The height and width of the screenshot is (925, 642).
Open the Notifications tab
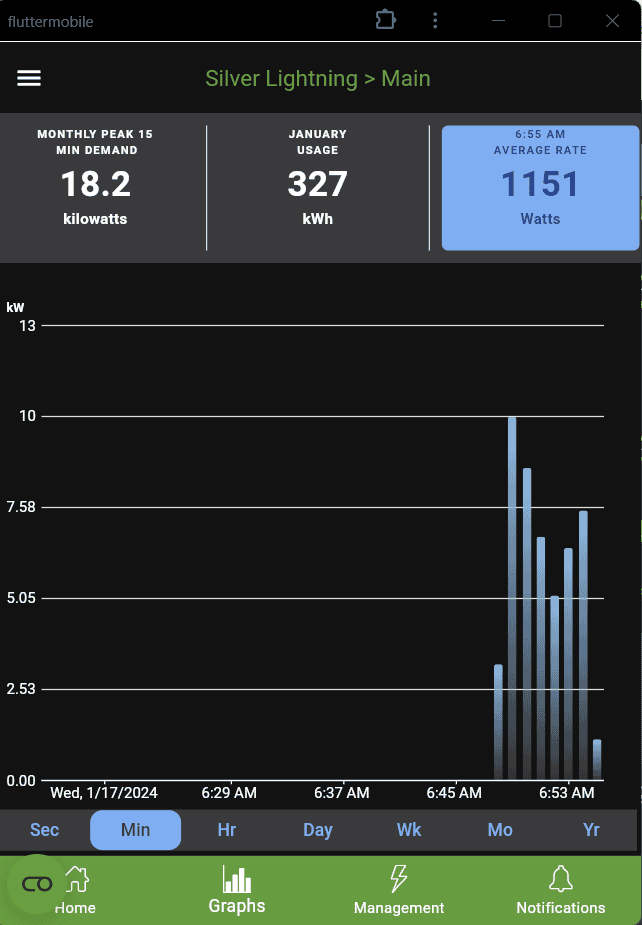[560, 890]
